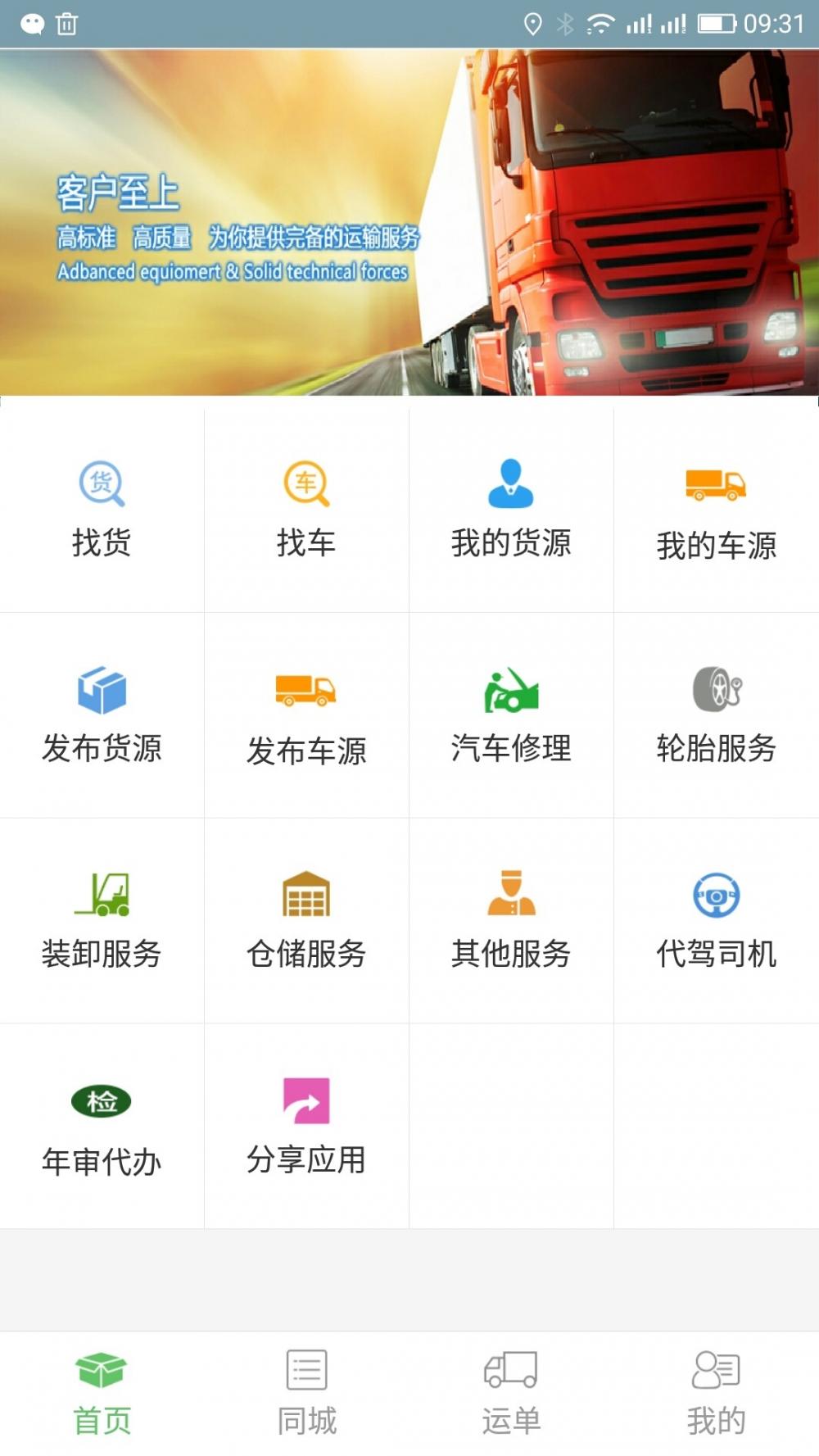View 我的车源 vehicle listings
819x1456 pixels.
pos(716,510)
